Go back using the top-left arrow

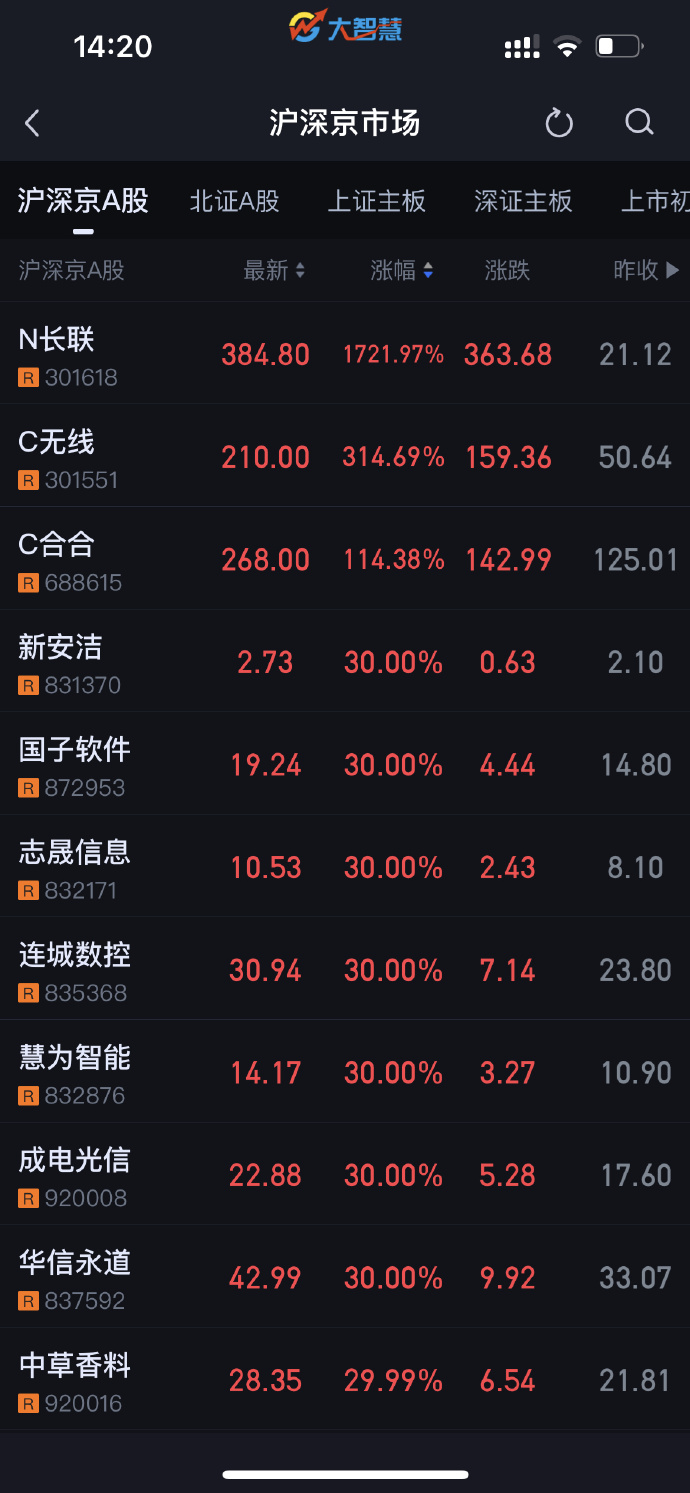pos(32,123)
